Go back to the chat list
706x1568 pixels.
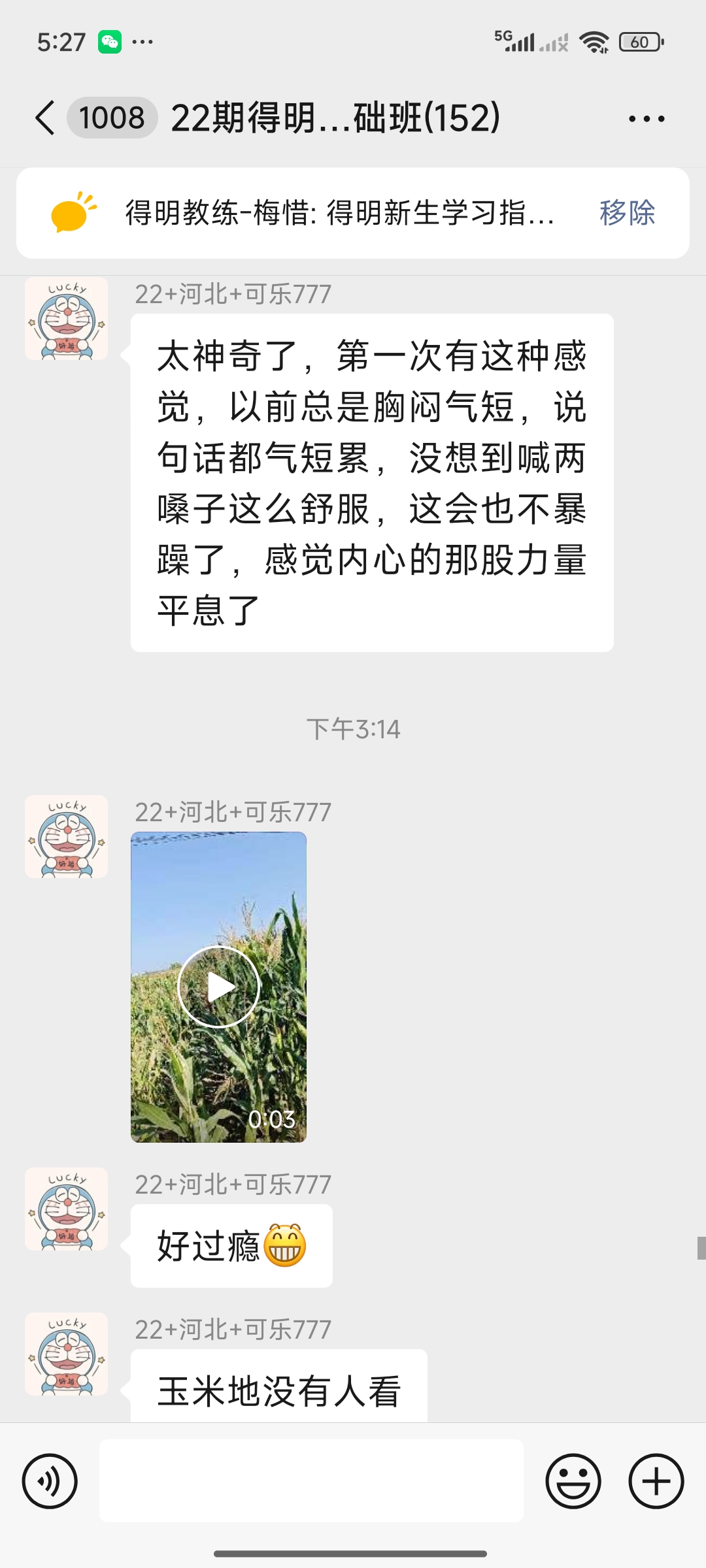point(45,118)
